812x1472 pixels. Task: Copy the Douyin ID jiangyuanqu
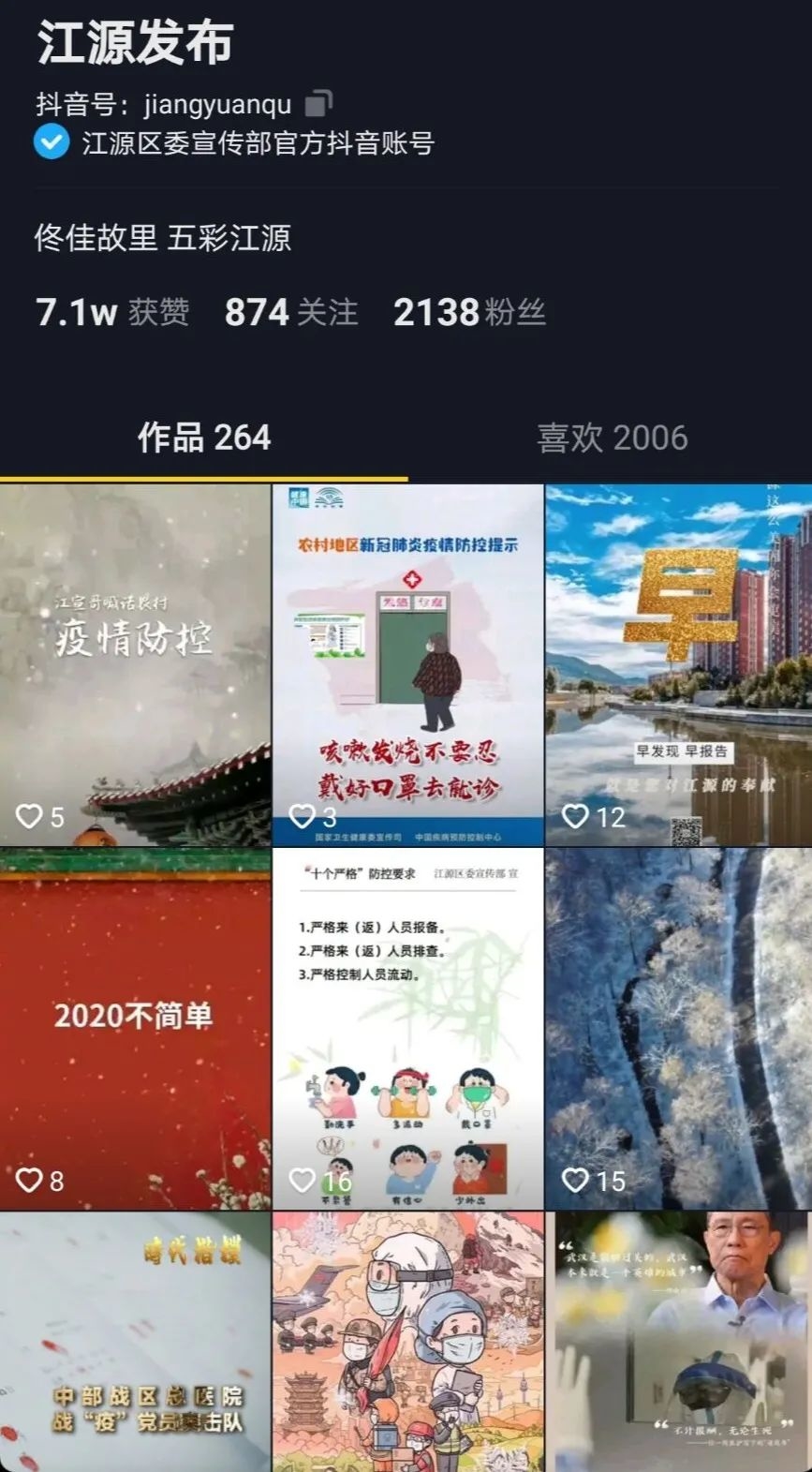319,102
